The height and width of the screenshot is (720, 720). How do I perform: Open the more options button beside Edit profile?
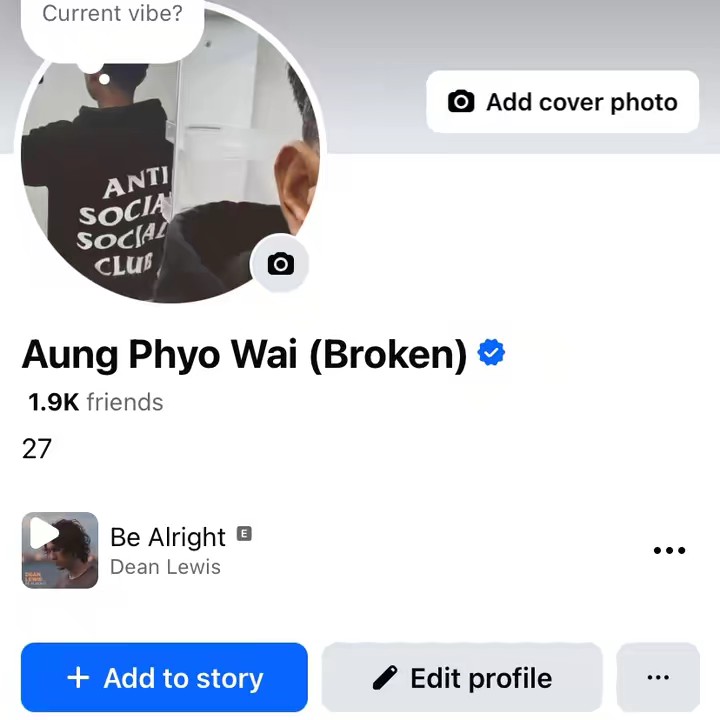coord(657,678)
